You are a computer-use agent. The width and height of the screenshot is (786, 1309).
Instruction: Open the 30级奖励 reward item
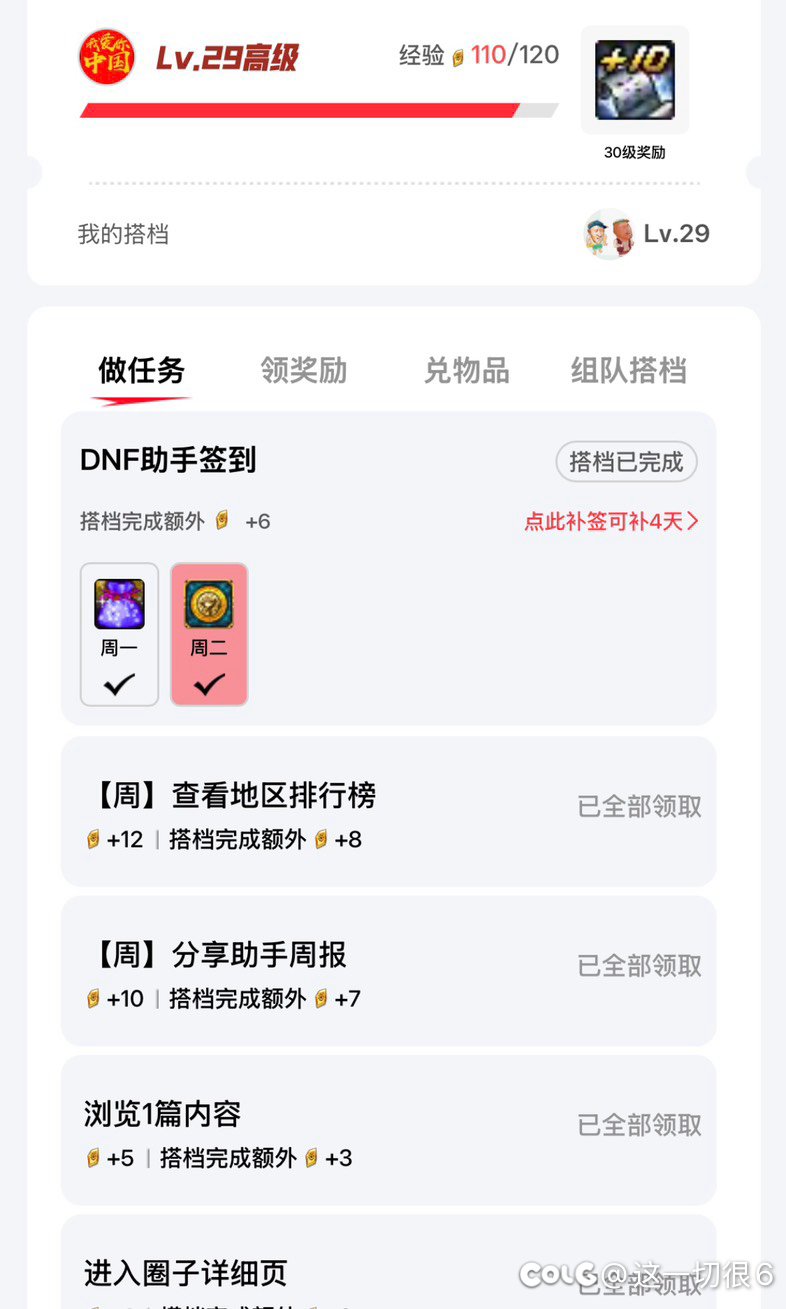tap(634, 81)
